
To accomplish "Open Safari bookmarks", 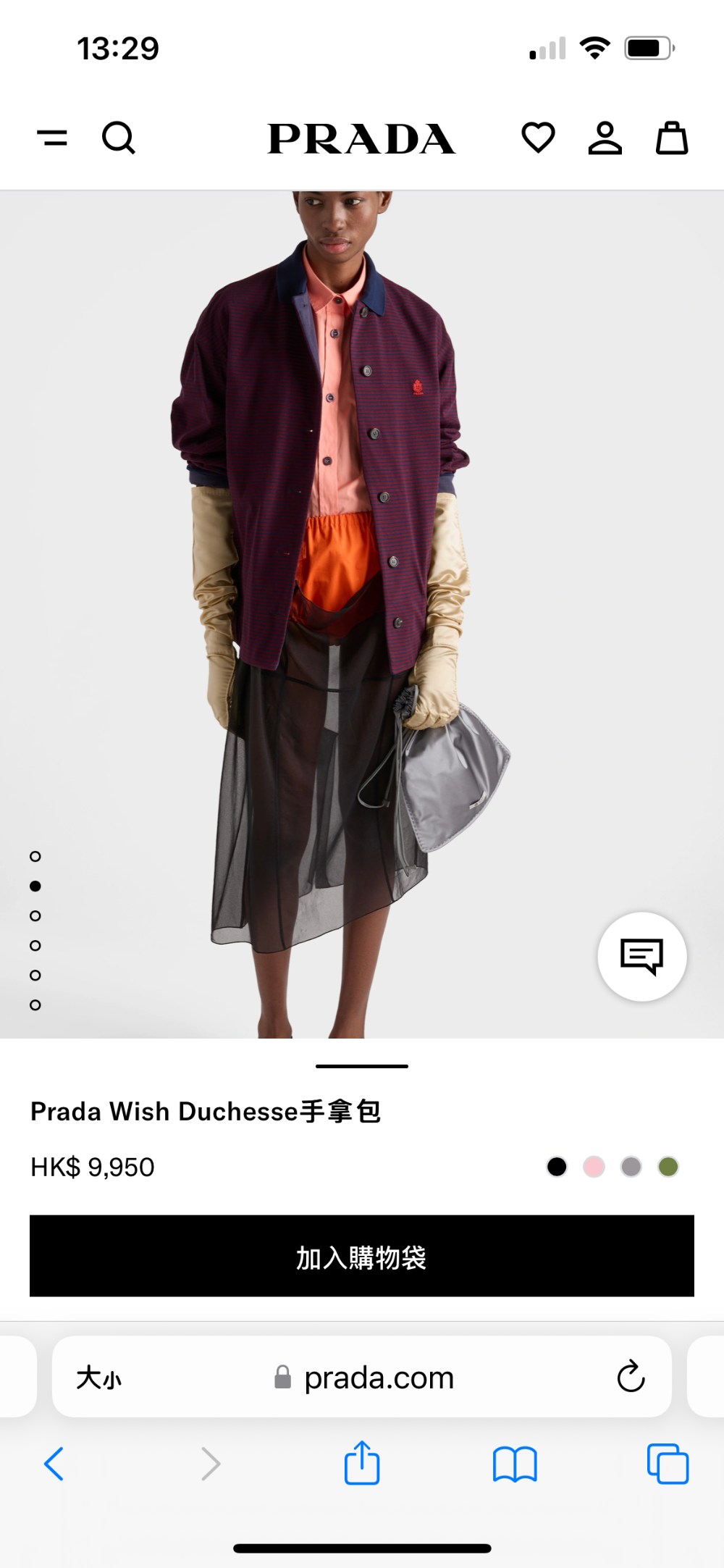I will click(515, 1464).
